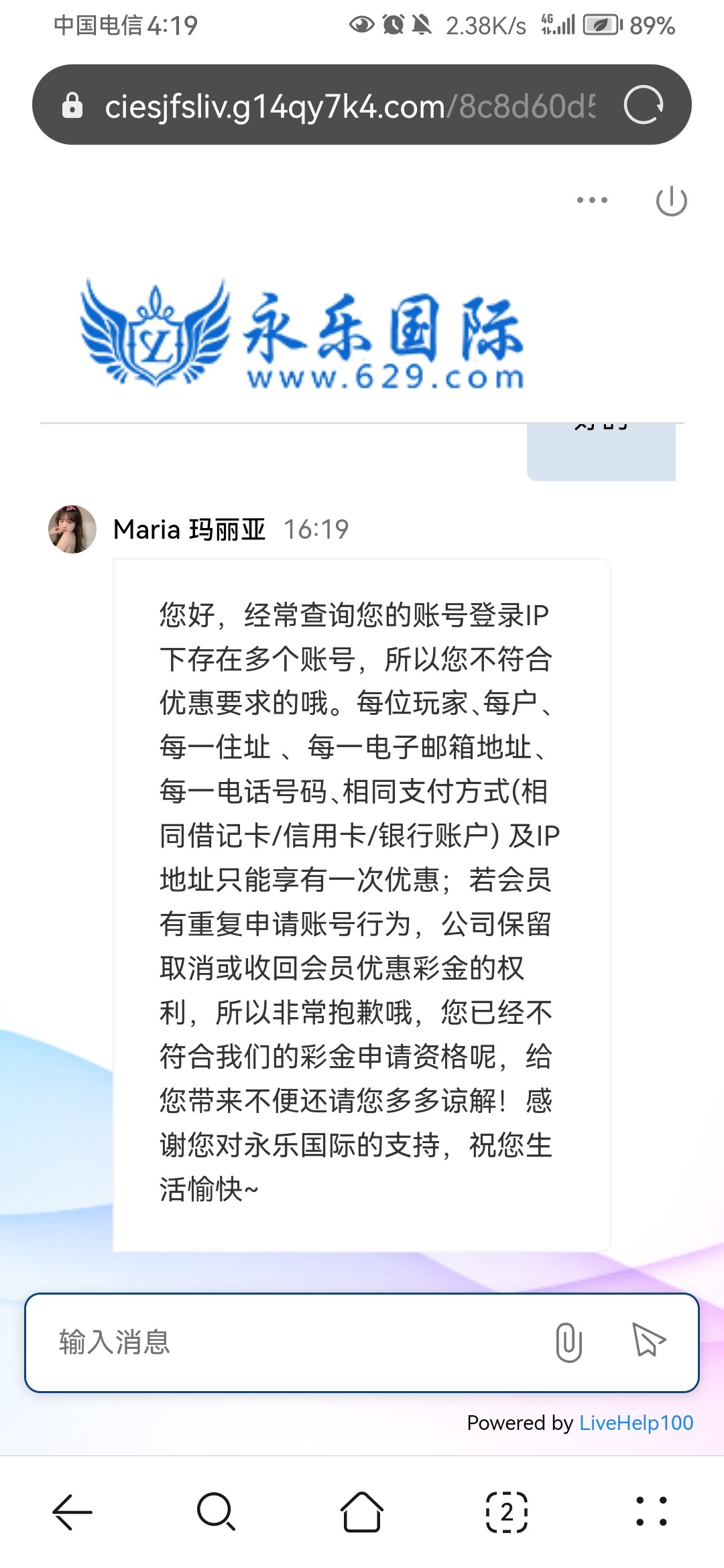Image resolution: width=724 pixels, height=1568 pixels.
Task: Open the LiveHelp100 link
Action: (x=636, y=1423)
